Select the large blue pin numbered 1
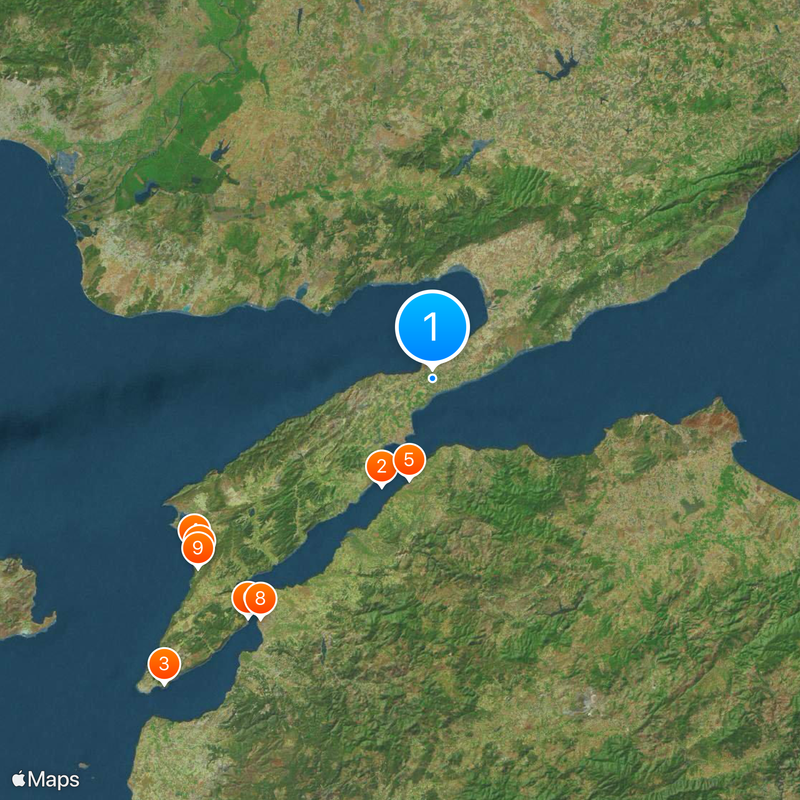The image size is (800, 800). pyautogui.click(x=432, y=326)
